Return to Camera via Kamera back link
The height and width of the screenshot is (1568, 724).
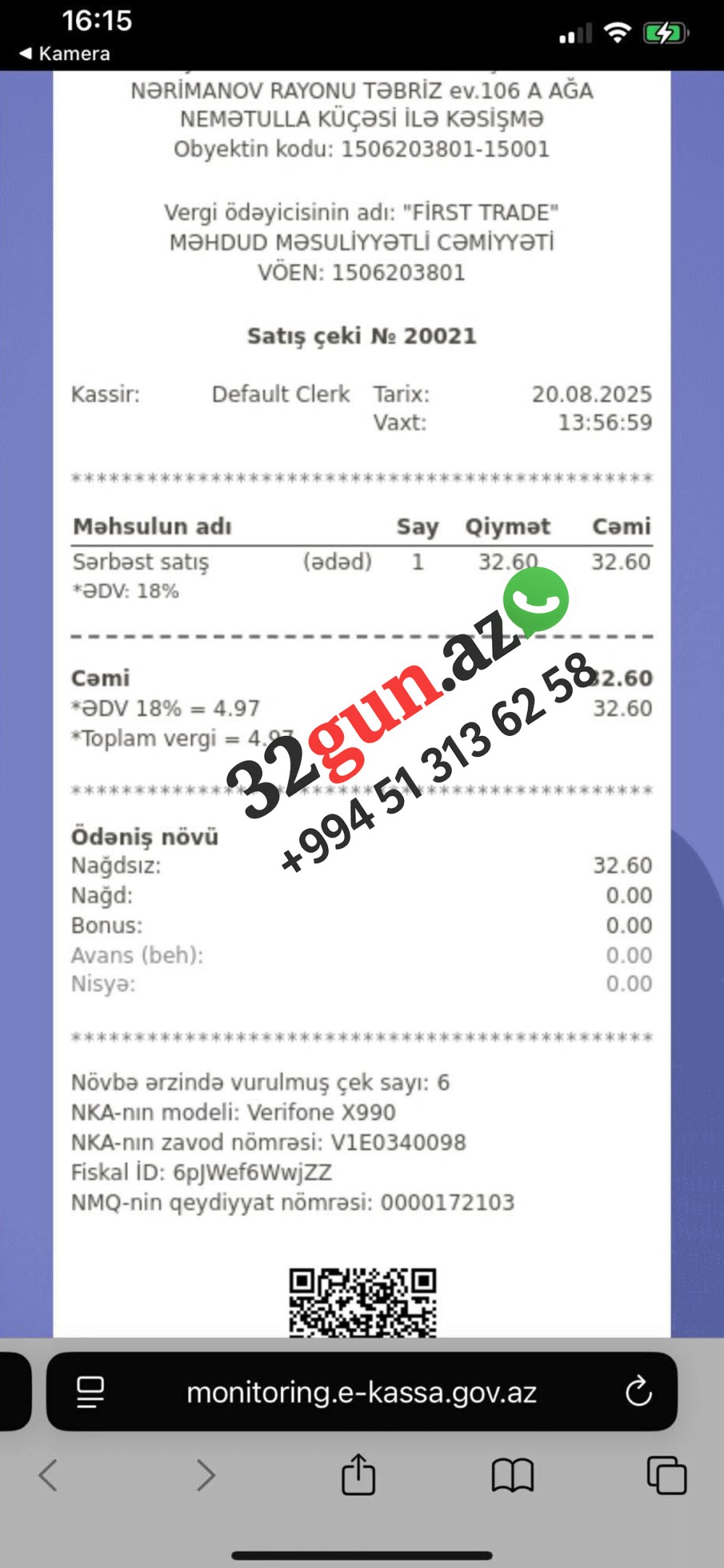click(x=65, y=53)
